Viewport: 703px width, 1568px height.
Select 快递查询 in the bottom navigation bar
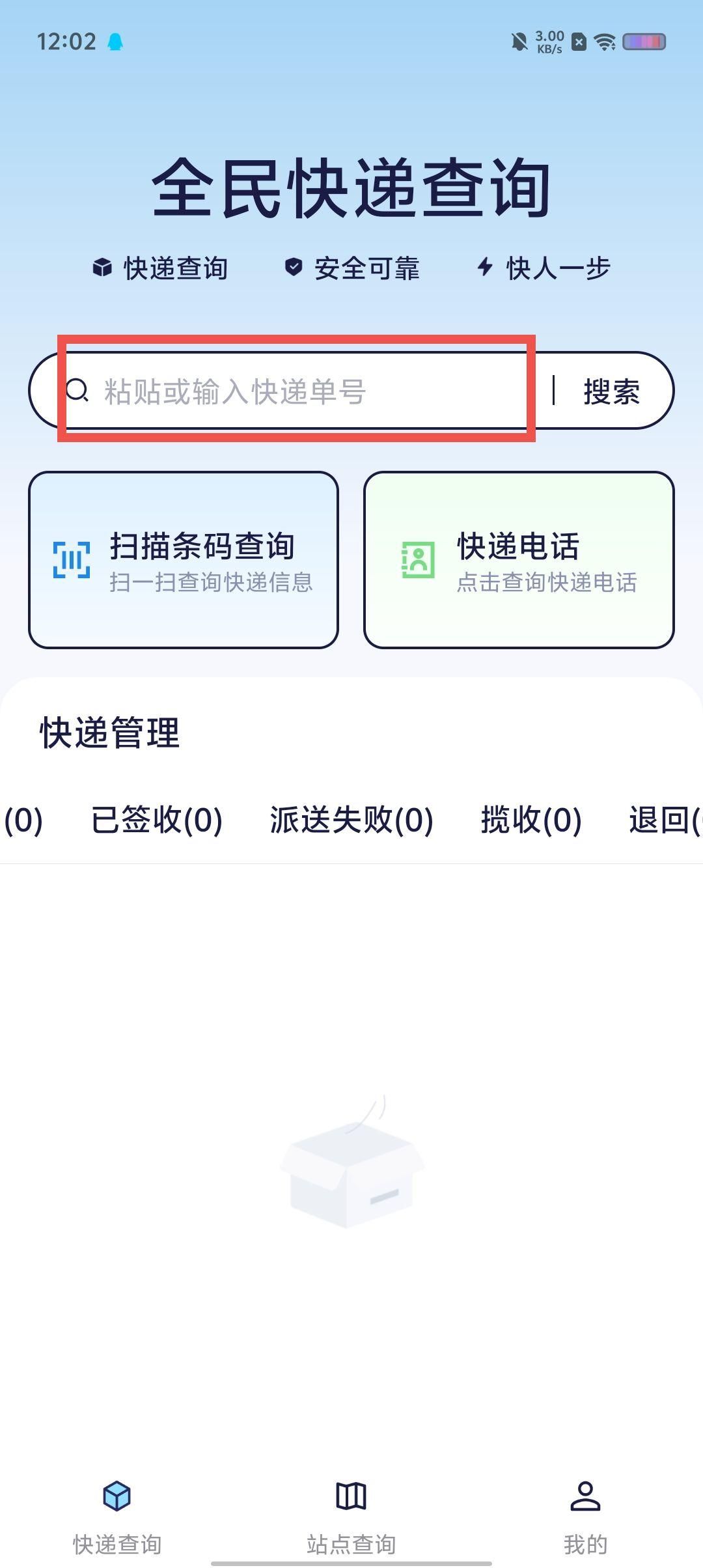point(118,1495)
